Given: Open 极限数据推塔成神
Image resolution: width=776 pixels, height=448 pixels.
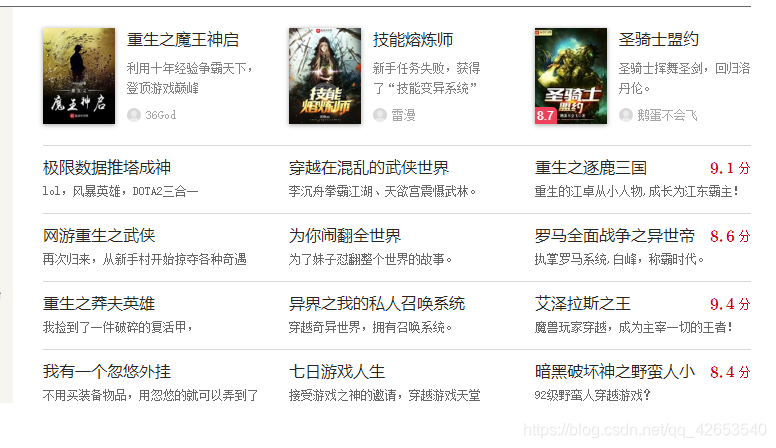Looking at the screenshot, I should 107,168.
